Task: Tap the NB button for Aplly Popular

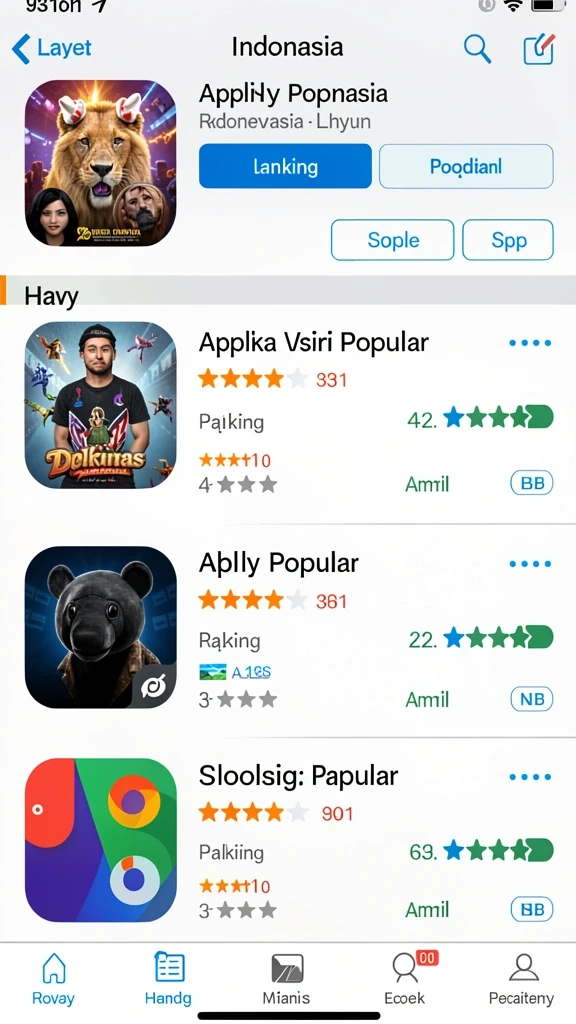Action: (x=532, y=699)
